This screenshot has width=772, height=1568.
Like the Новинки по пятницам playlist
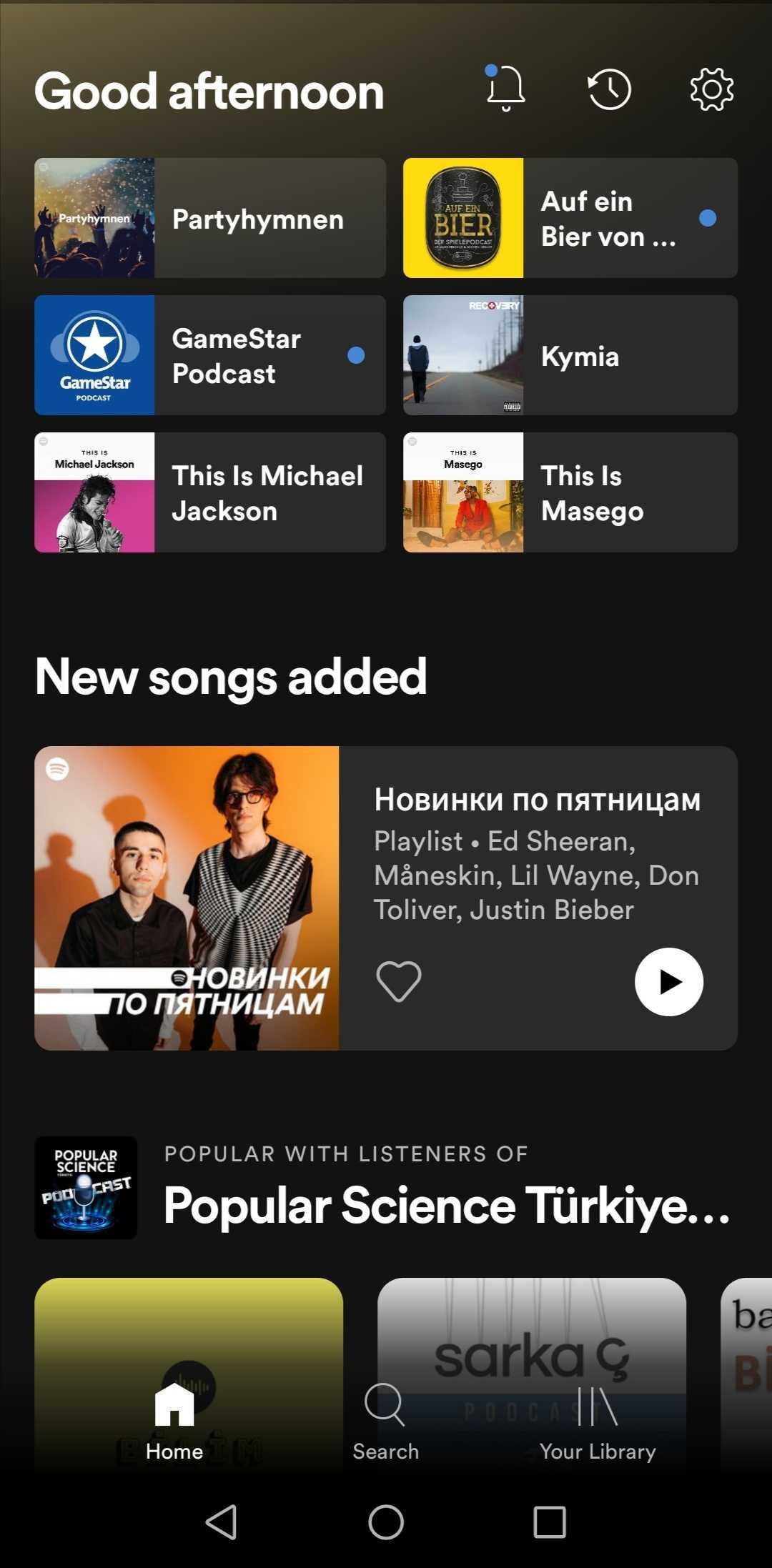pos(399,981)
